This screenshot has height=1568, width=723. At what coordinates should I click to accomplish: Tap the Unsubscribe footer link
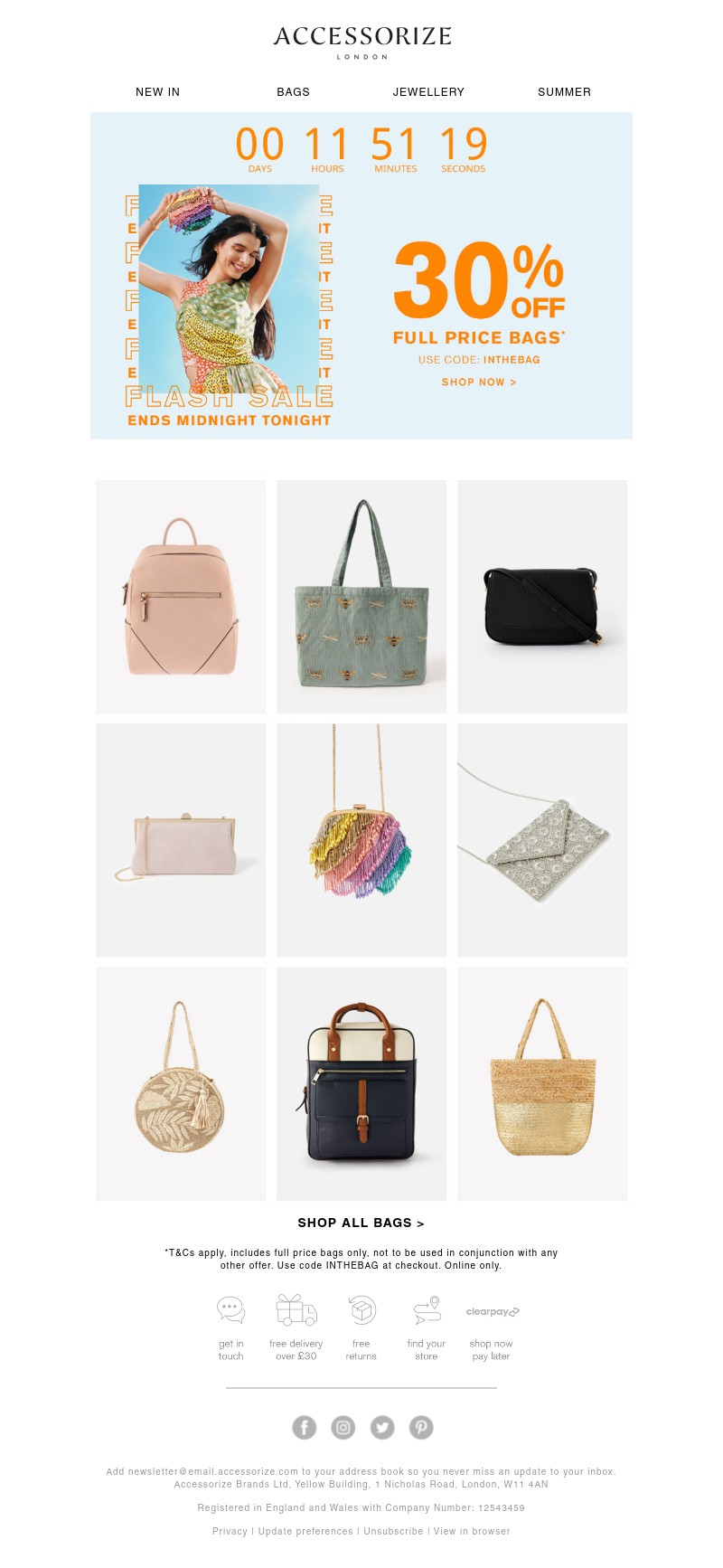393,1531
